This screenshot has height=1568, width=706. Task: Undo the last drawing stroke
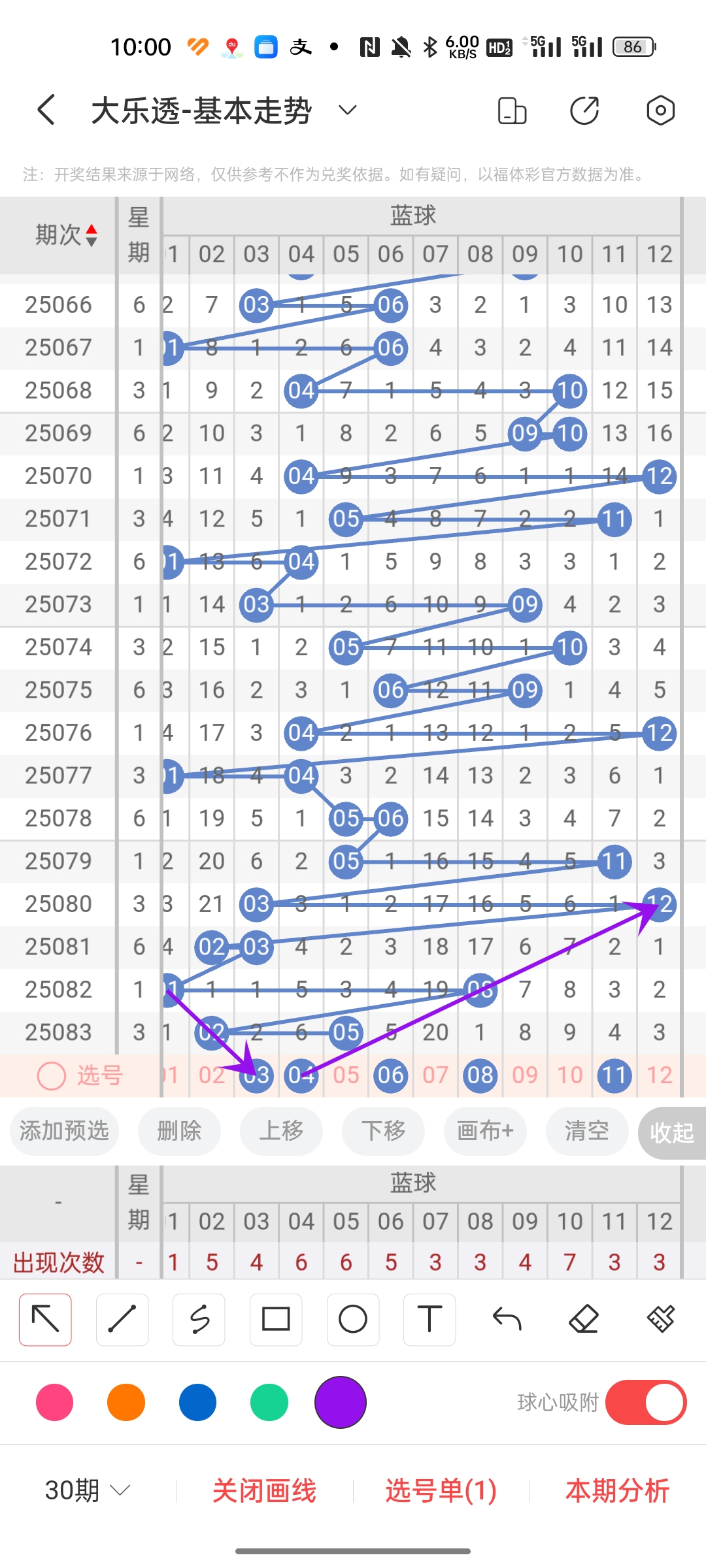pyautogui.click(x=507, y=1320)
